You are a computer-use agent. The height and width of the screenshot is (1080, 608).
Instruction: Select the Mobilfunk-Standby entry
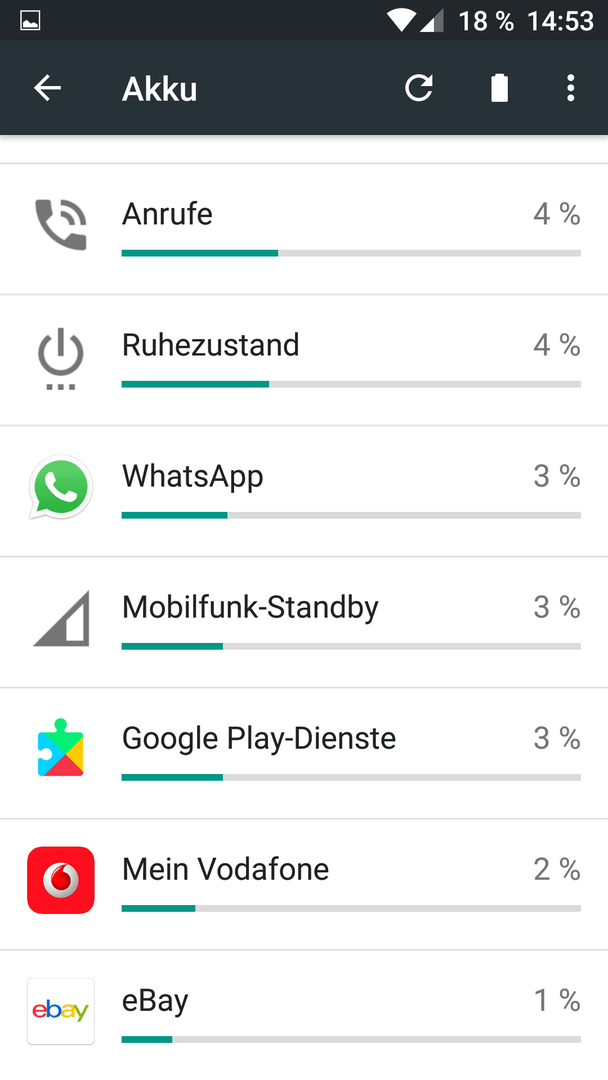[x=304, y=622]
